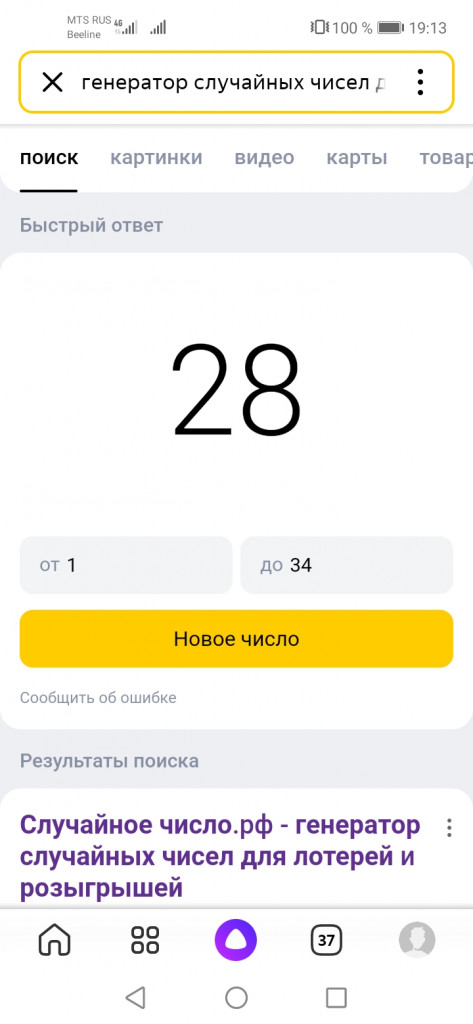Open the options menu for the Случайное число.рф result
This screenshot has height=1024, width=473.
[x=449, y=827]
